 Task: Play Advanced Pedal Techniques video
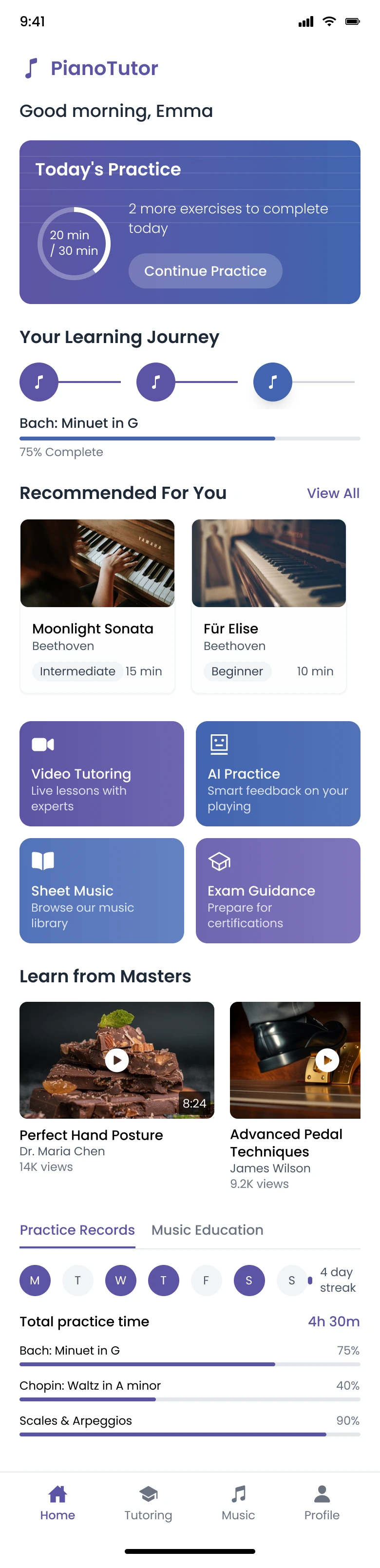[327, 1060]
